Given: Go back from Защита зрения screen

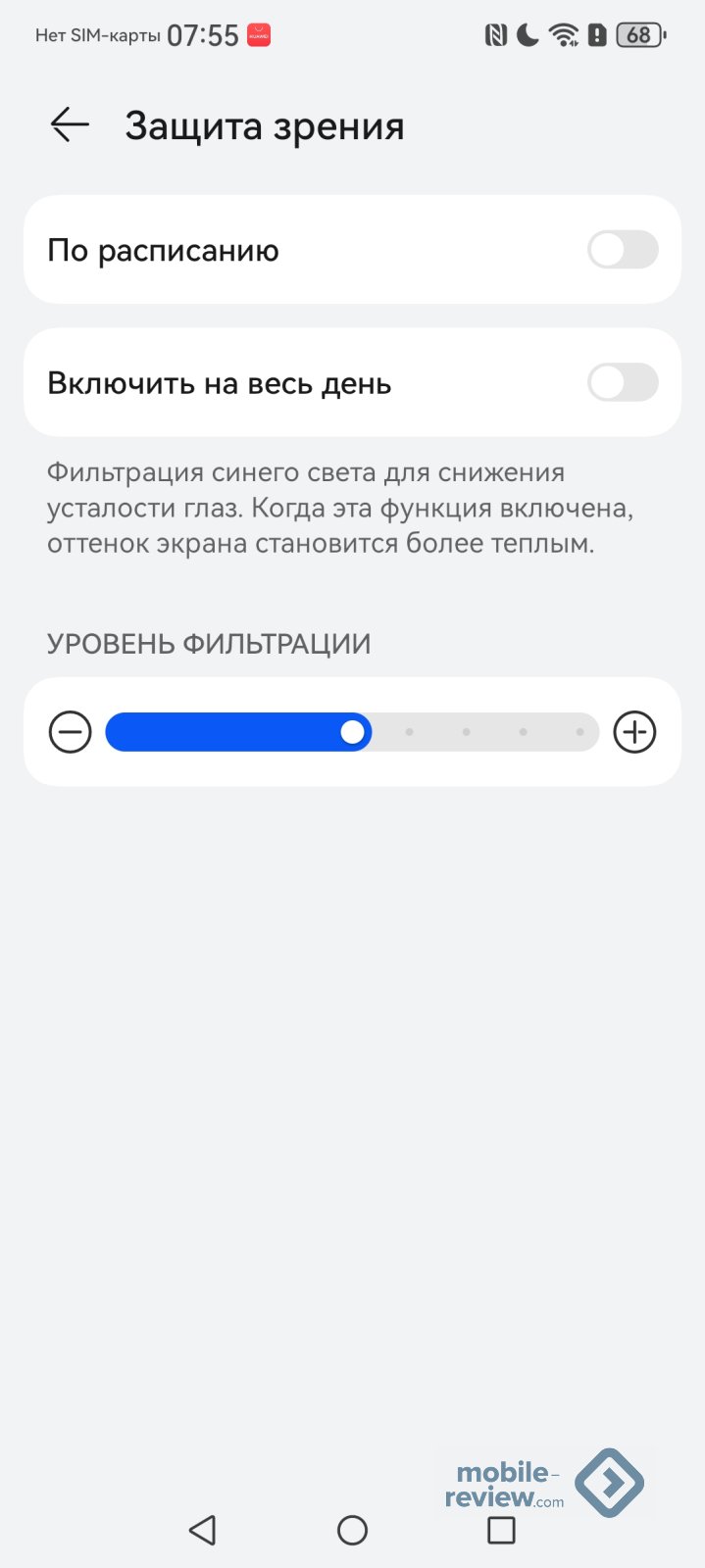Looking at the screenshot, I should point(70,125).
